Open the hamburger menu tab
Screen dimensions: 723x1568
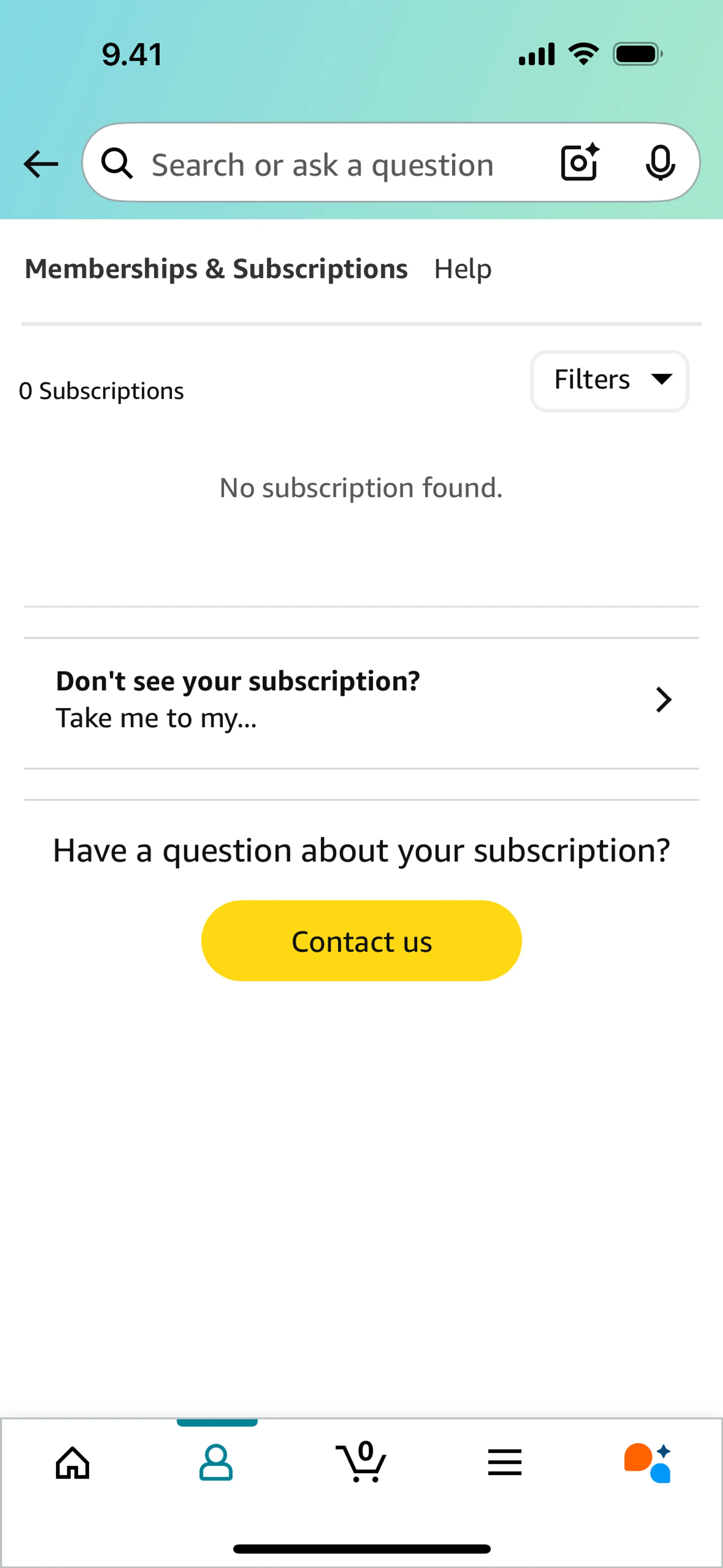click(505, 1463)
